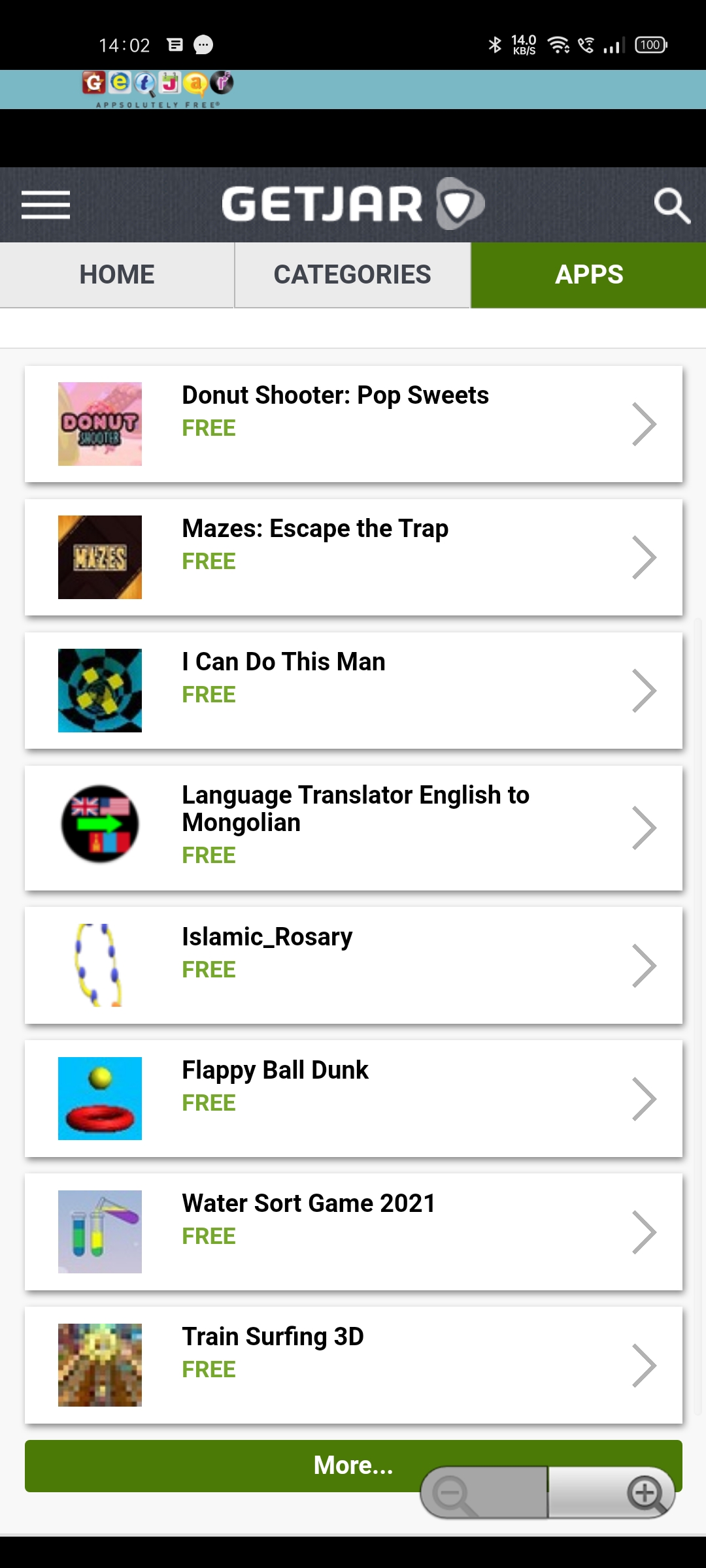Open Train Surfing 3D listing

tap(353, 1365)
